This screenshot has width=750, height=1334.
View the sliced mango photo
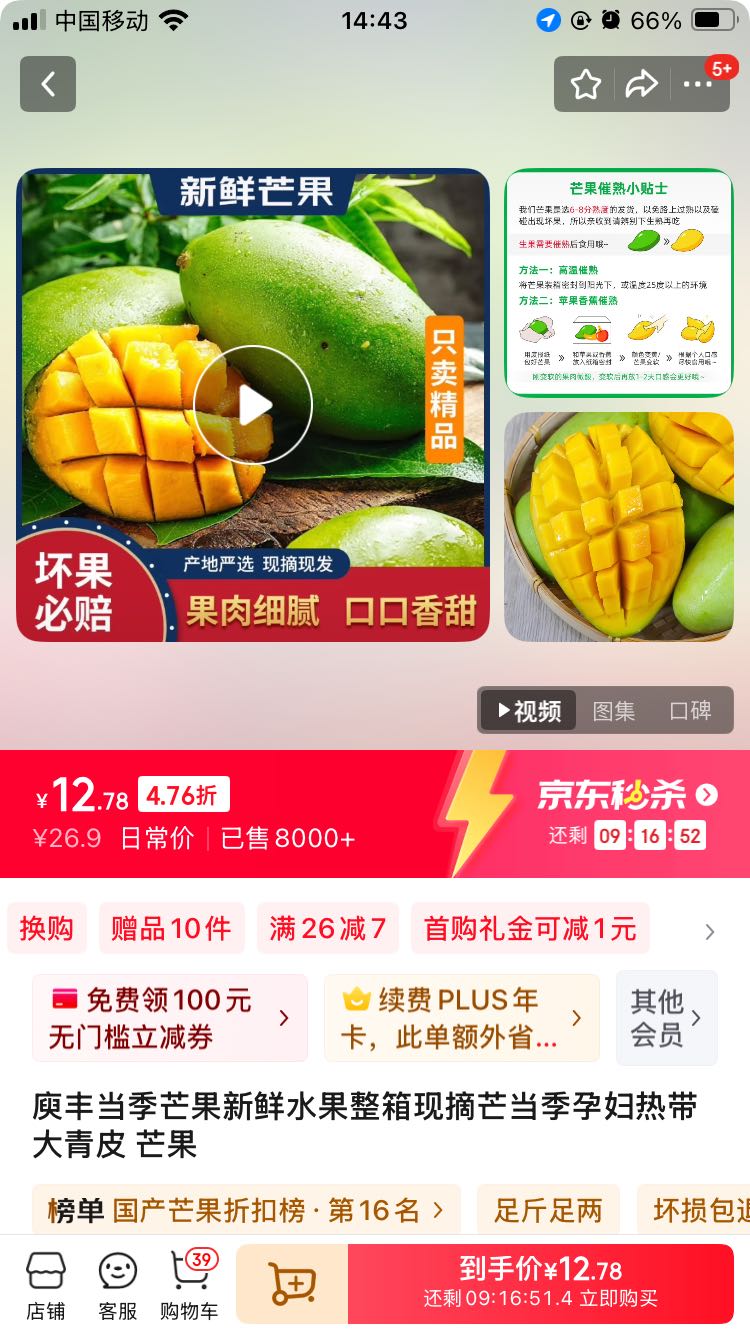pos(618,526)
